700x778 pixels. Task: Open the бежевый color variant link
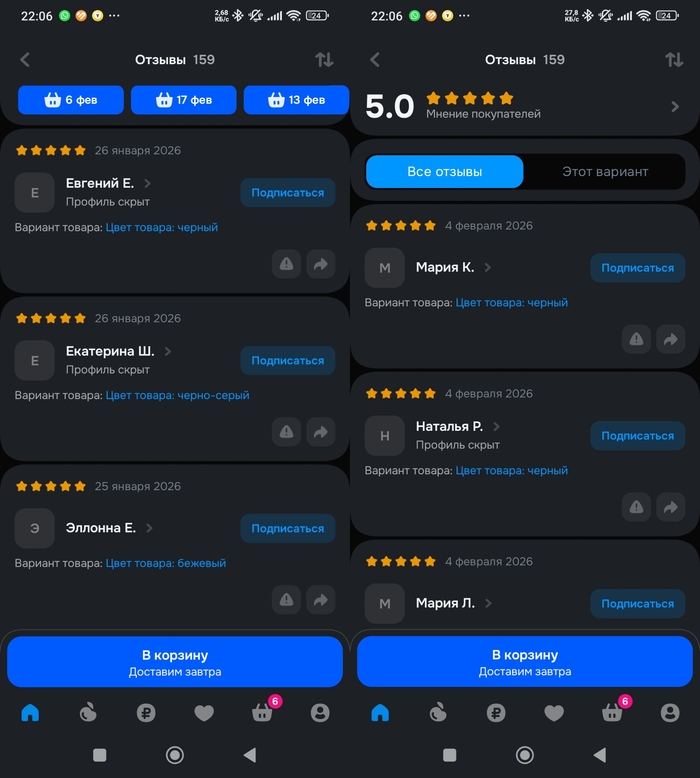point(166,563)
